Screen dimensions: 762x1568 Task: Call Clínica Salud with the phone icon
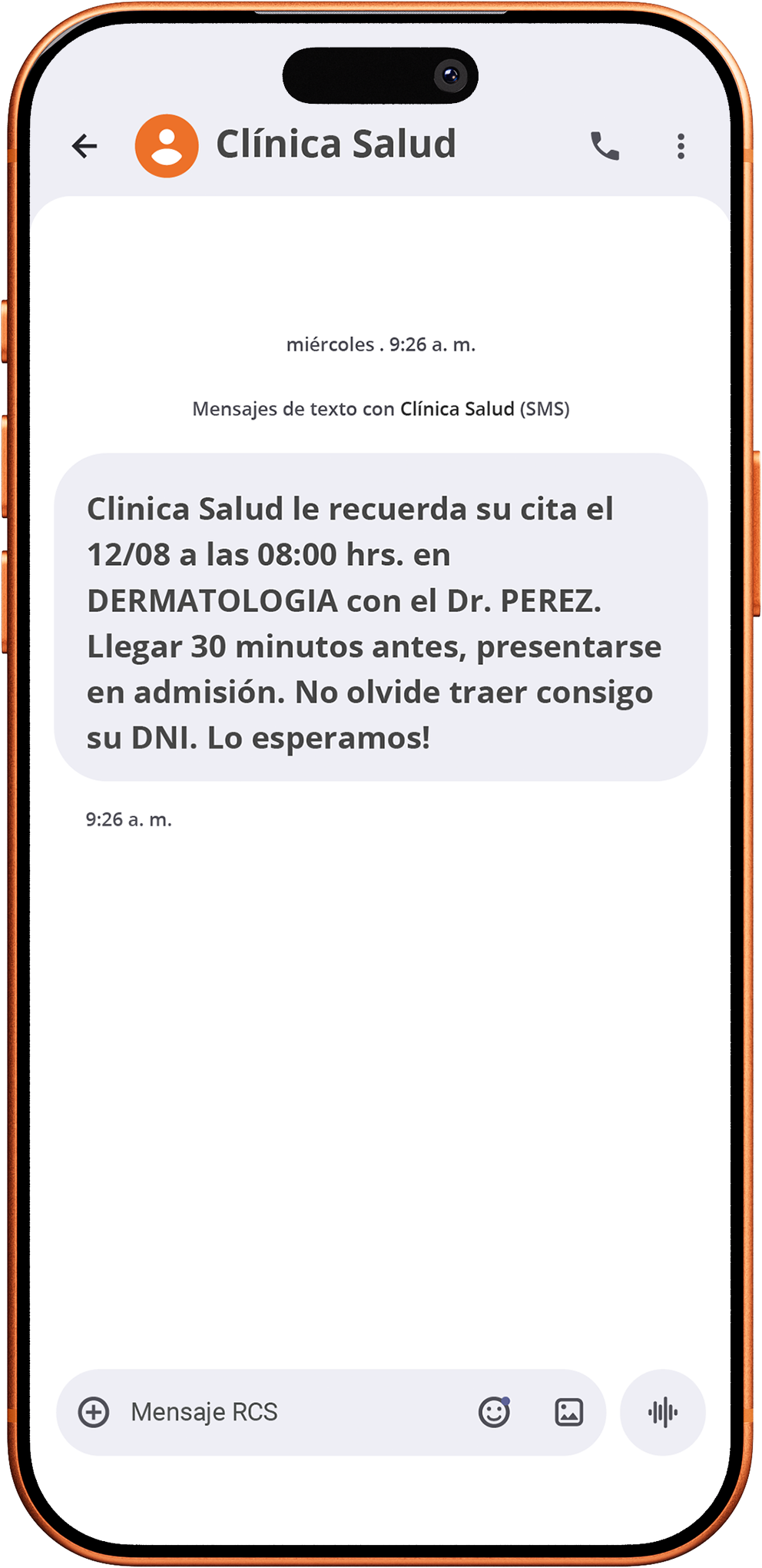605,145
